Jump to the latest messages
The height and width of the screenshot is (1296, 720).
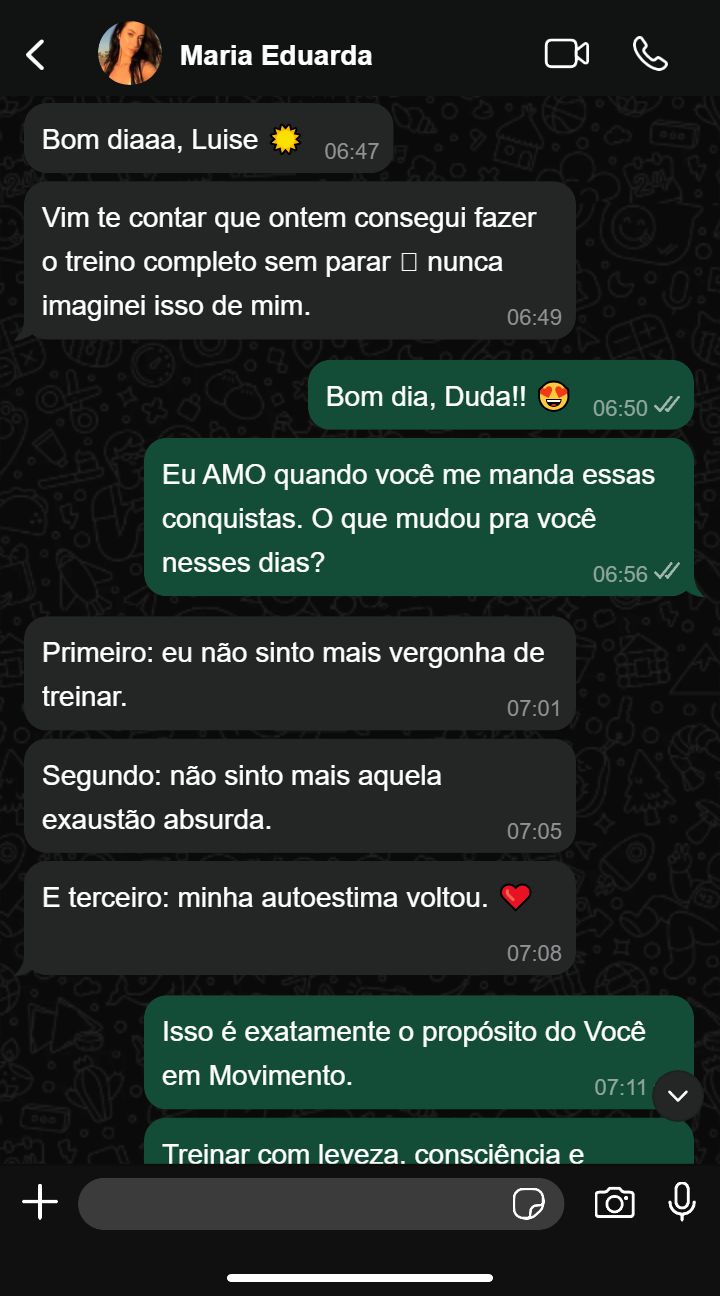point(678,1096)
